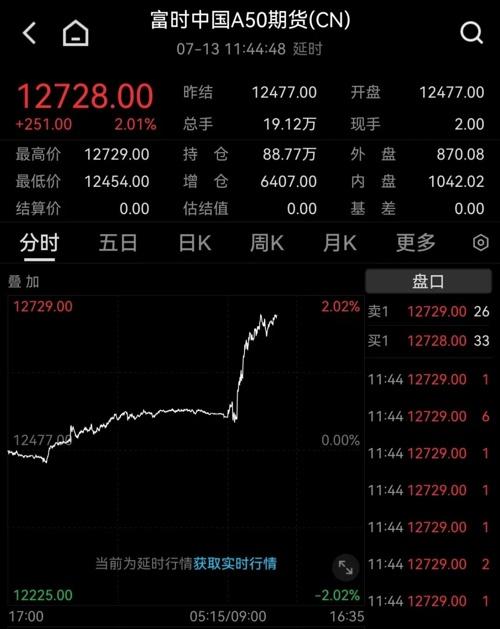Tap the 叠加 overlay option
500x629 pixels.
point(24,282)
